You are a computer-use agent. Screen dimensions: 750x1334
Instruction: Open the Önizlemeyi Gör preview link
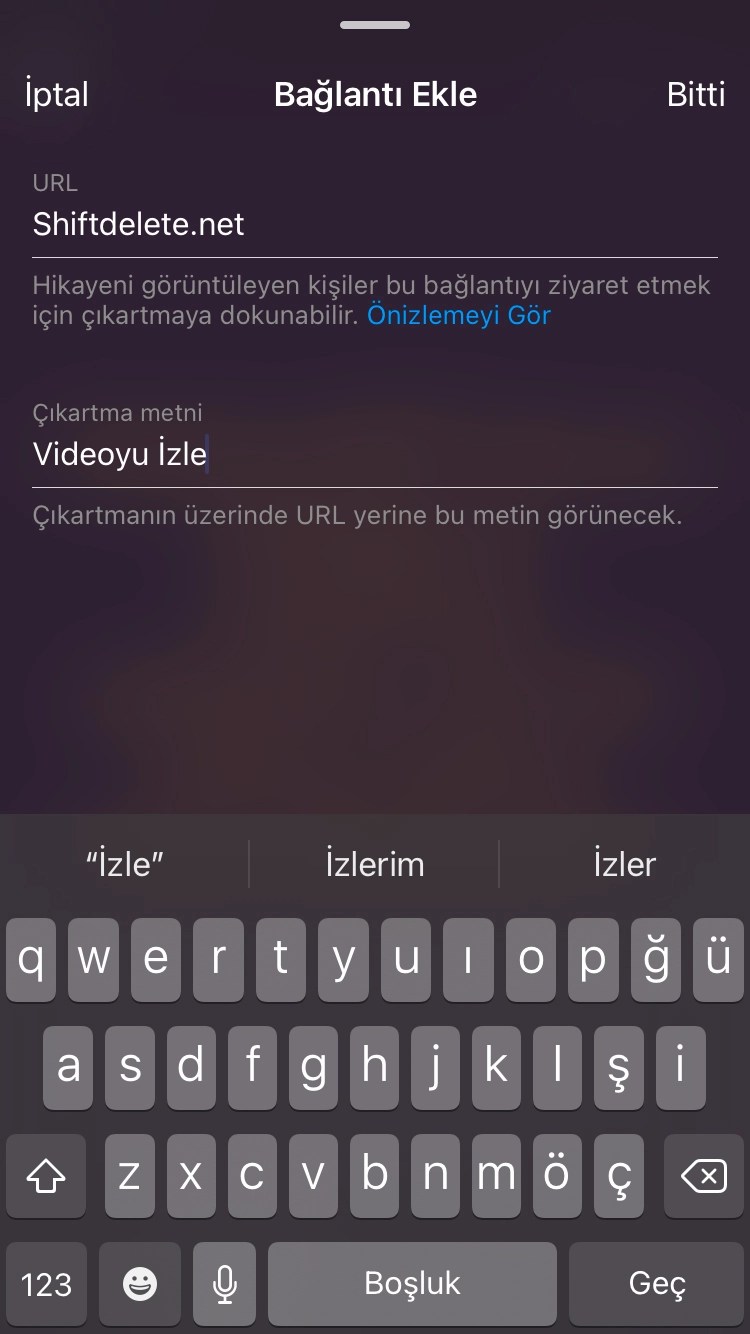pyautogui.click(x=459, y=316)
